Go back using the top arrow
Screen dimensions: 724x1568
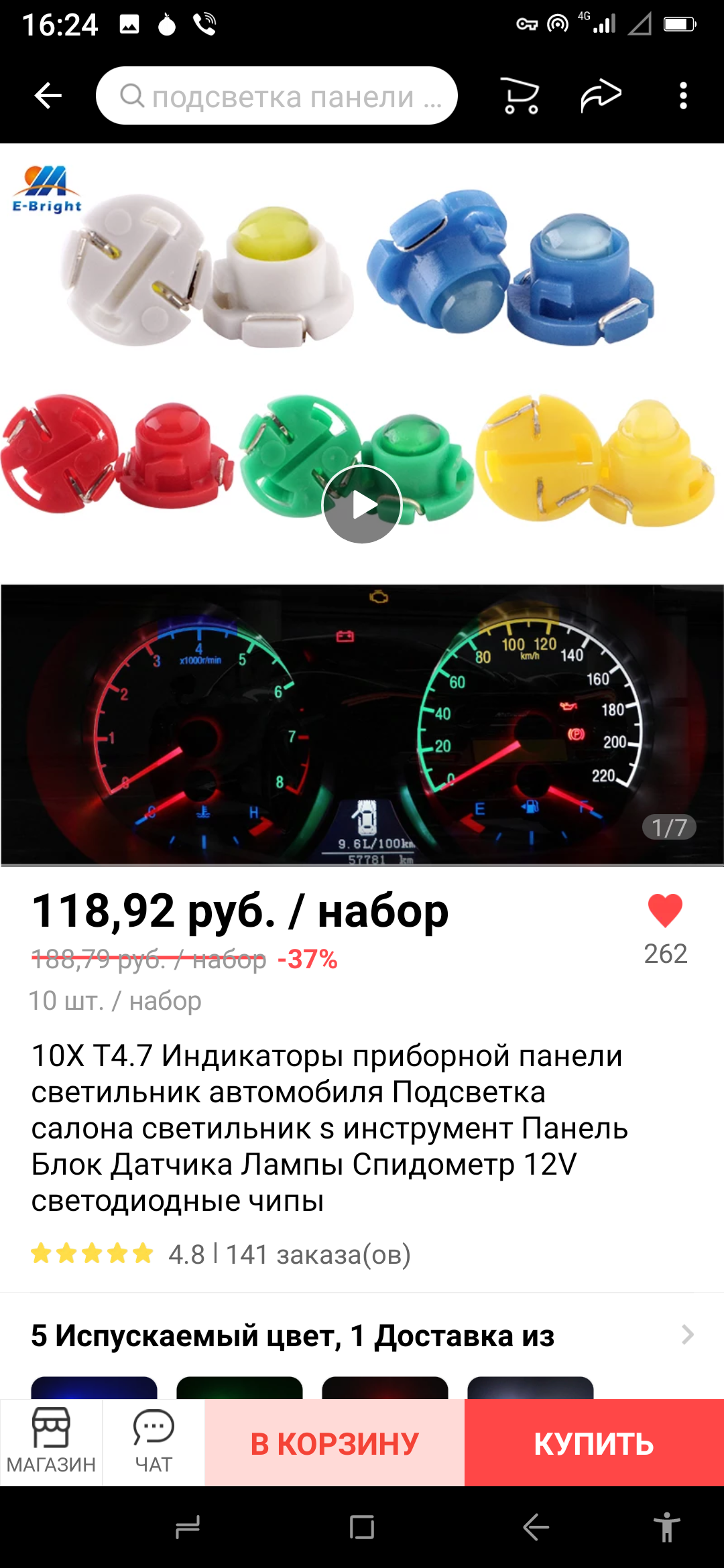click(x=48, y=96)
